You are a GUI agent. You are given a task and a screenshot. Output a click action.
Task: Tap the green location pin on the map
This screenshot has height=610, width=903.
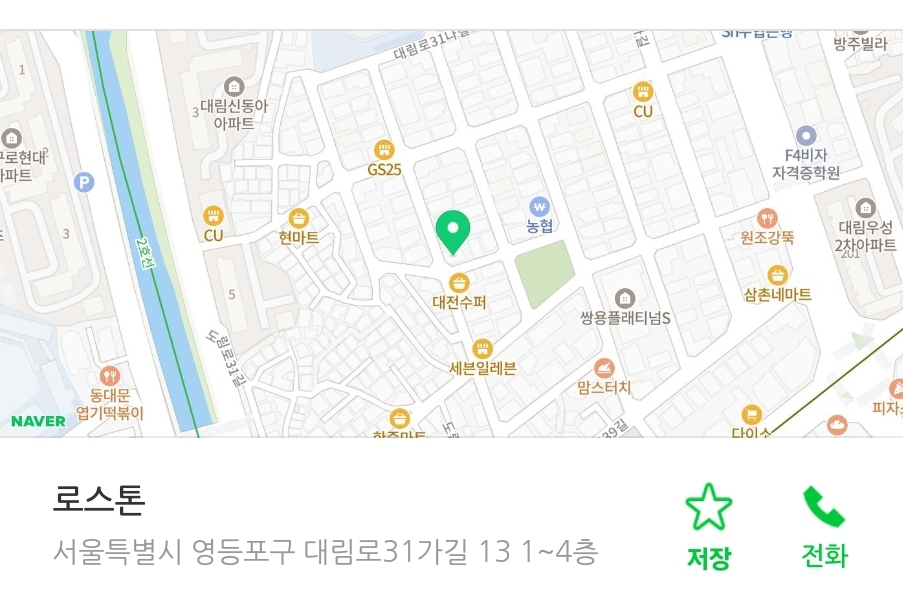pyautogui.click(x=454, y=231)
